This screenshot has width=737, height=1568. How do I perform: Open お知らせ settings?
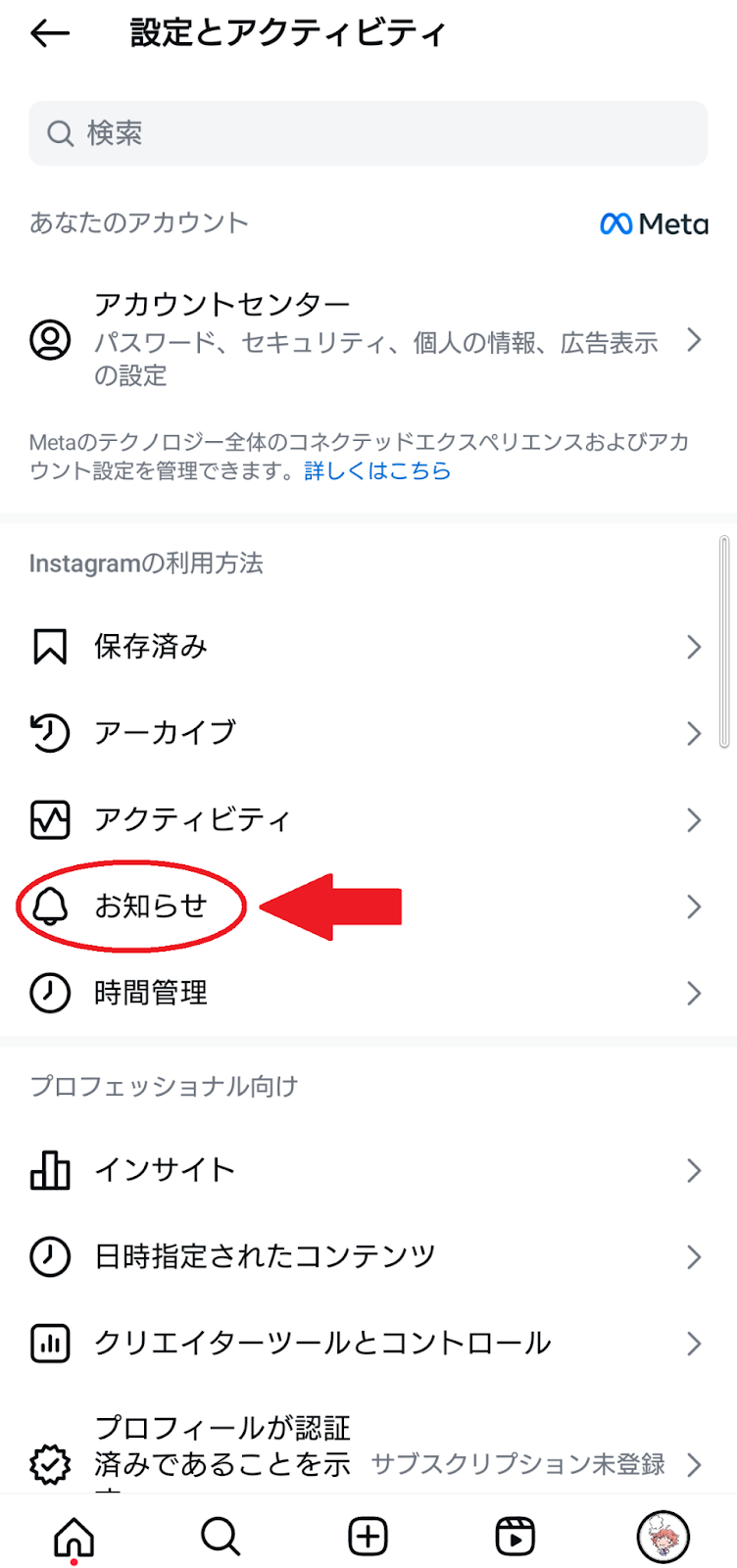tap(368, 906)
